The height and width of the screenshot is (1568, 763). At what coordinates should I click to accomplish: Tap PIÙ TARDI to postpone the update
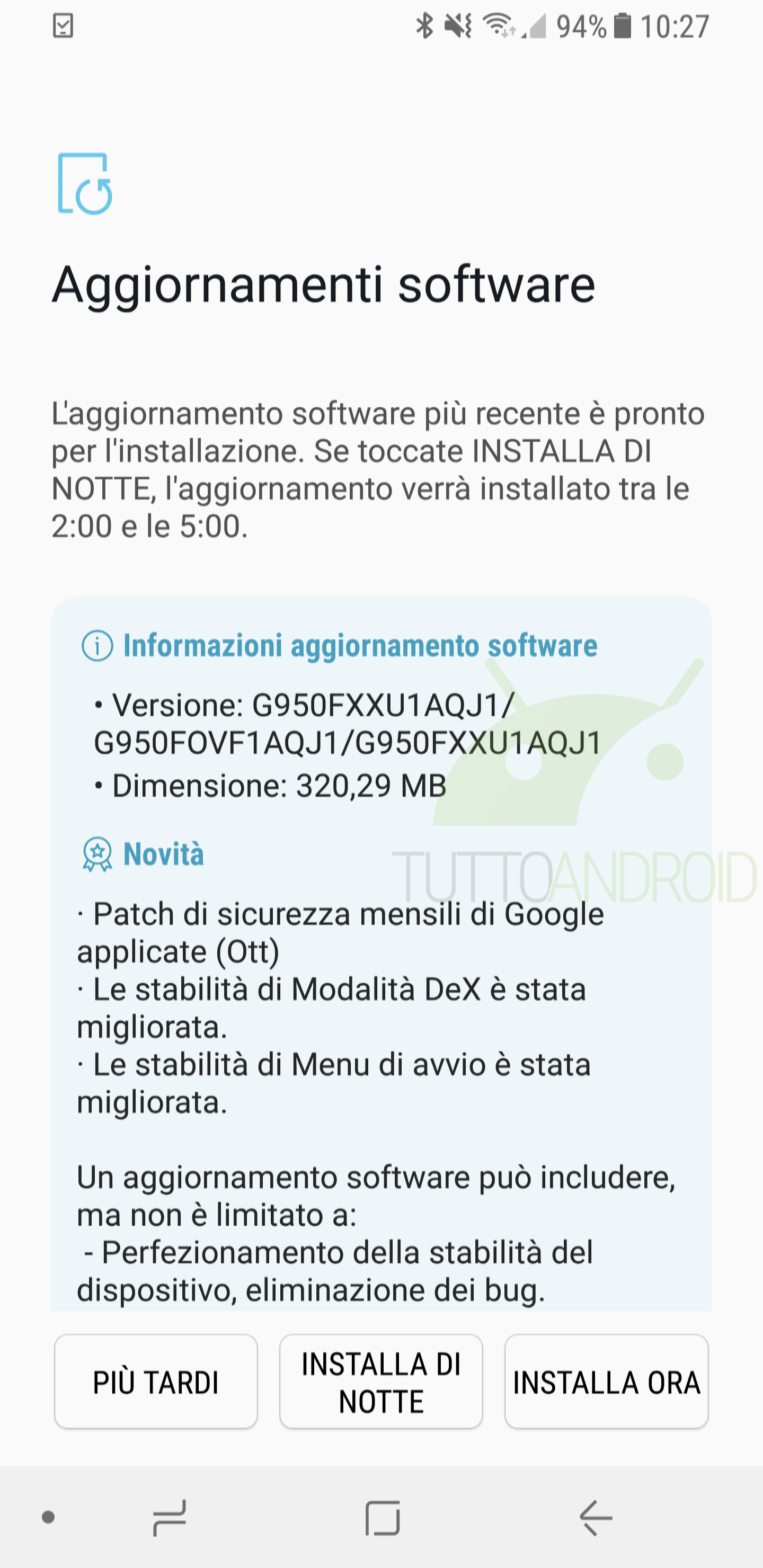click(156, 1382)
